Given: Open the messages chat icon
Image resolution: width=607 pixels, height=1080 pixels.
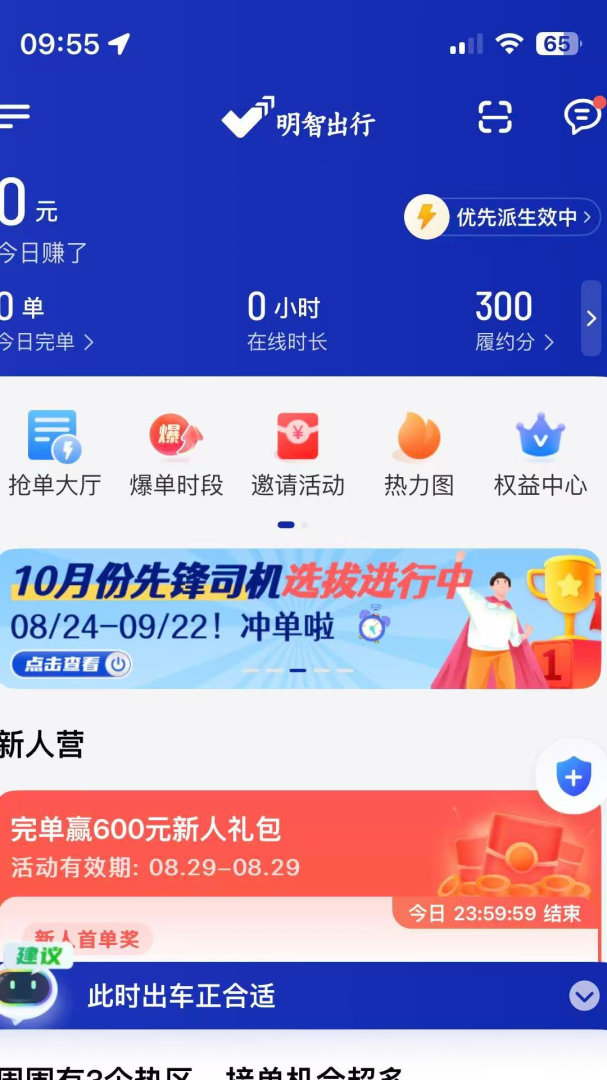Looking at the screenshot, I should pyautogui.click(x=583, y=117).
